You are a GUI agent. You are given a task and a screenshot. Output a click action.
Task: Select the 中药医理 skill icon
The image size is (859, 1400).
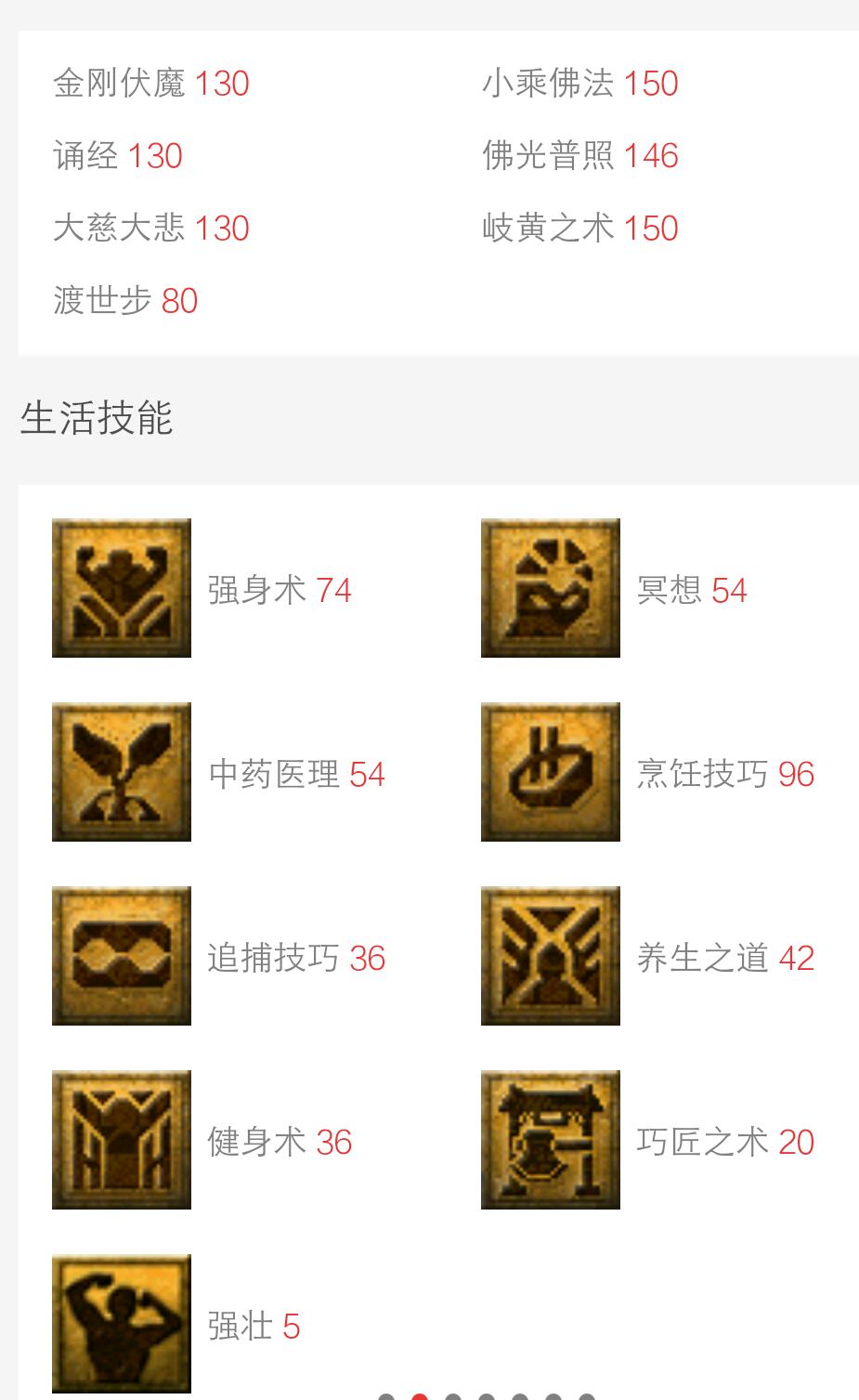(x=122, y=772)
